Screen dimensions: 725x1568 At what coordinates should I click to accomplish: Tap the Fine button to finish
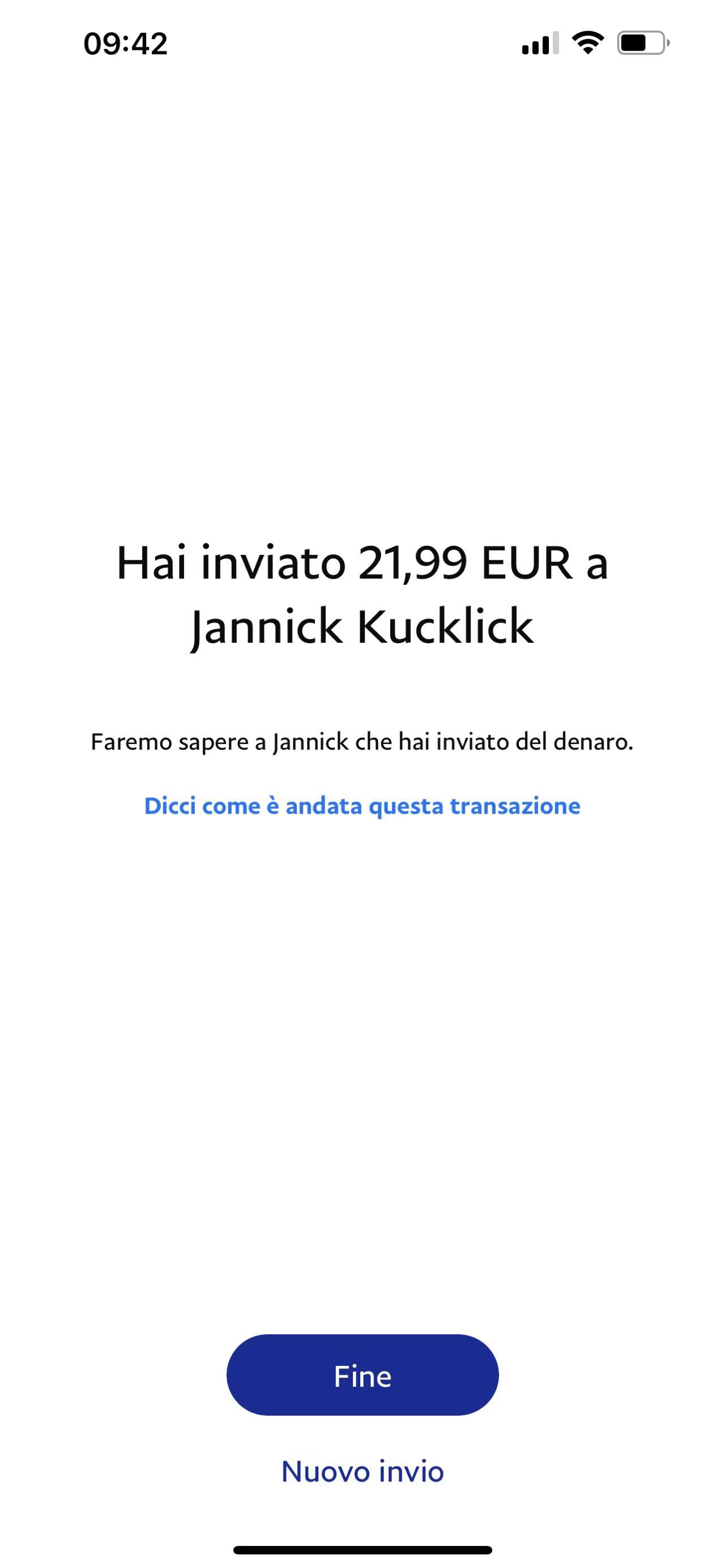tap(362, 1376)
